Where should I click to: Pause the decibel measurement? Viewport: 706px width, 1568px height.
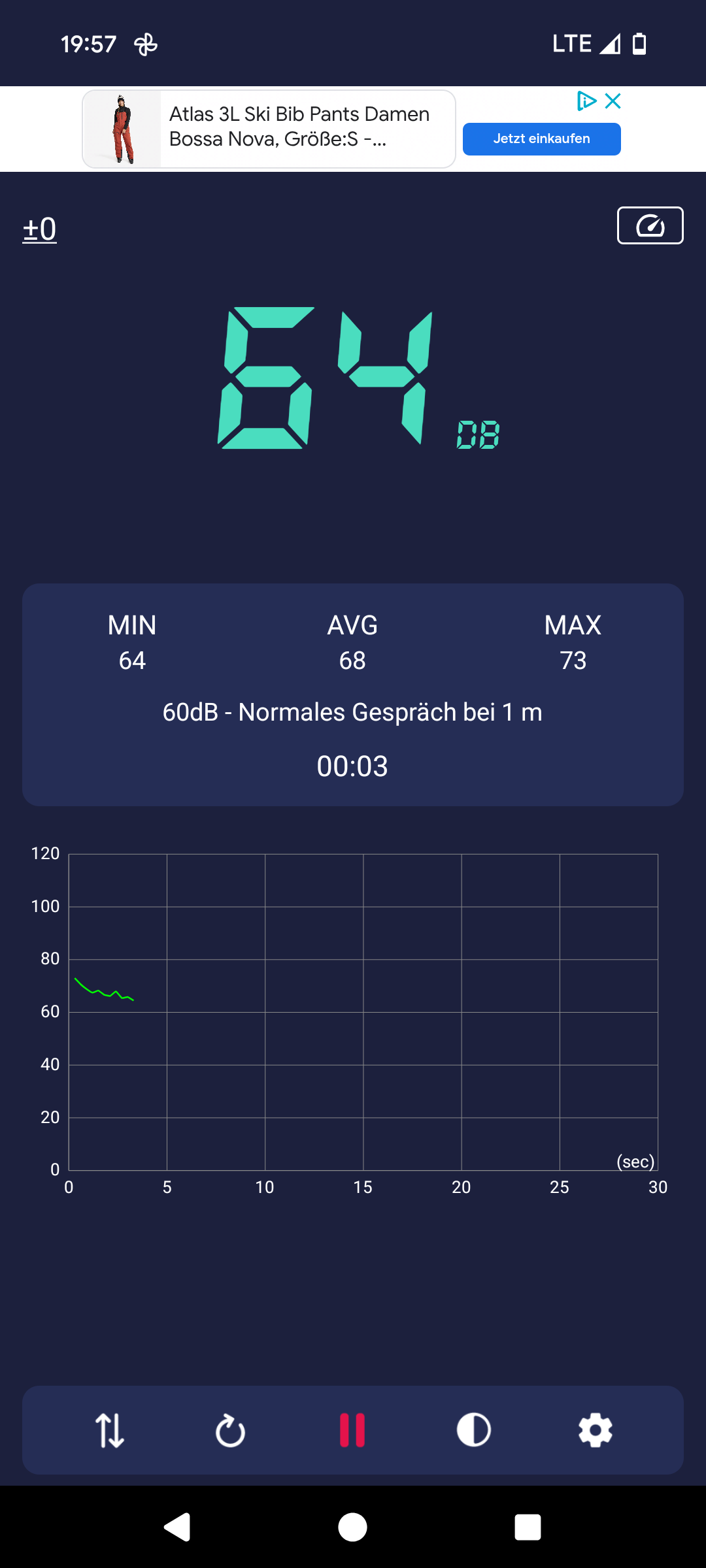[x=352, y=1430]
